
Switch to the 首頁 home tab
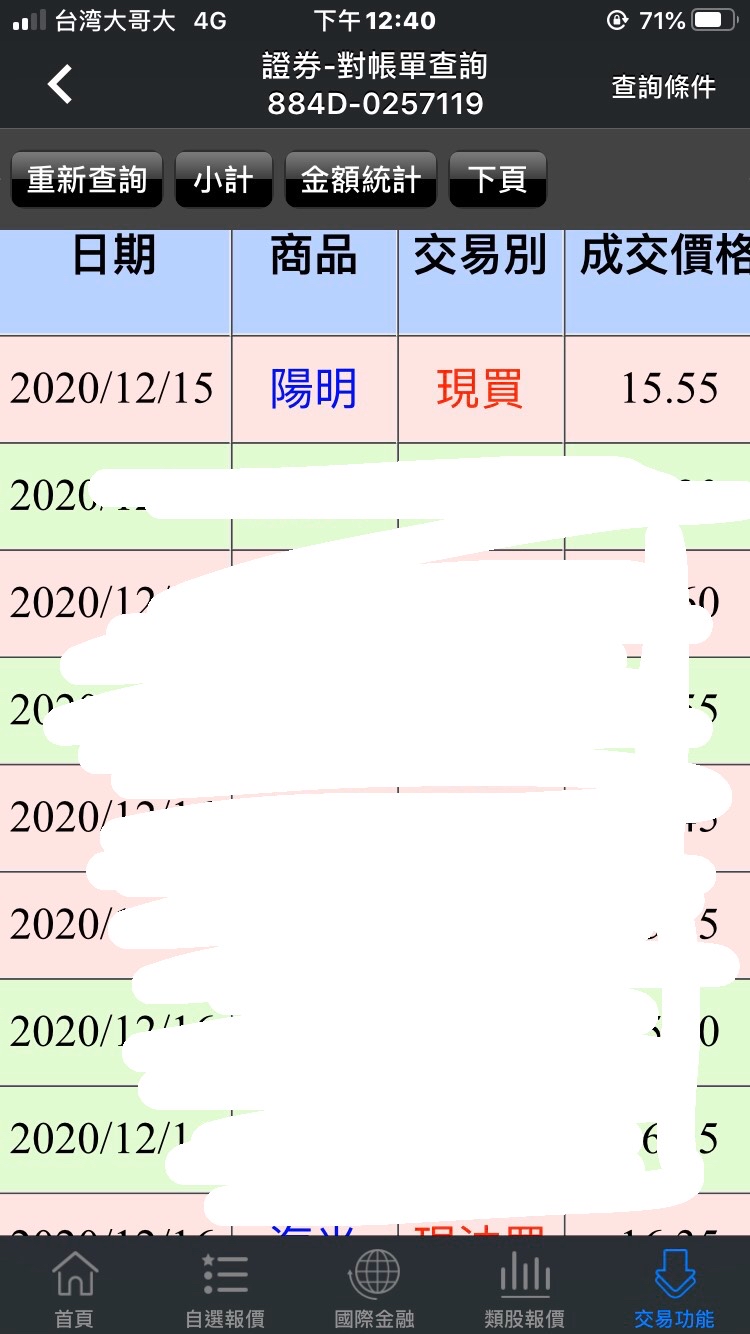(74, 1290)
